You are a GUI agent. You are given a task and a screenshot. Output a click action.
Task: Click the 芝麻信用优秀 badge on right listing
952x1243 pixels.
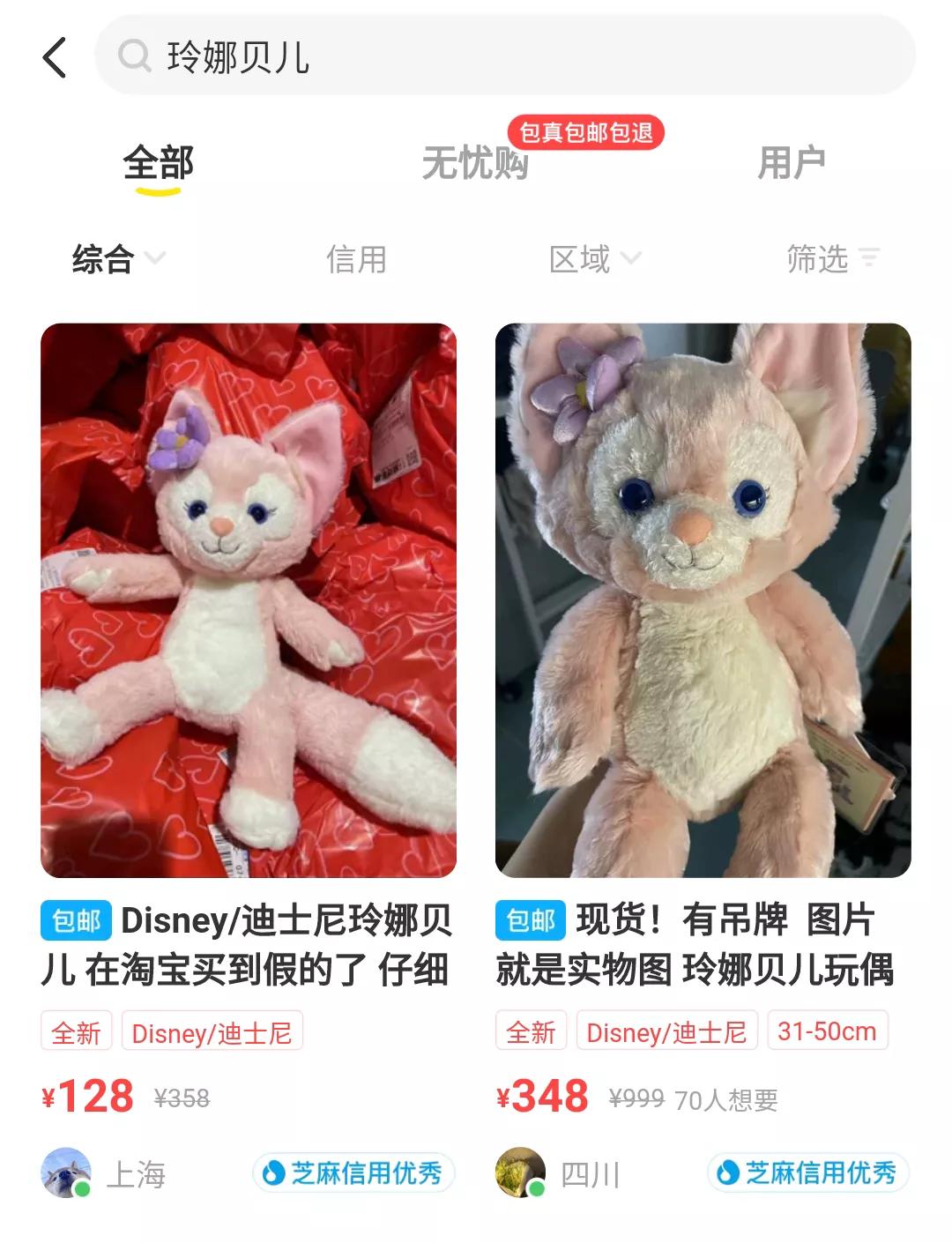tap(812, 1173)
